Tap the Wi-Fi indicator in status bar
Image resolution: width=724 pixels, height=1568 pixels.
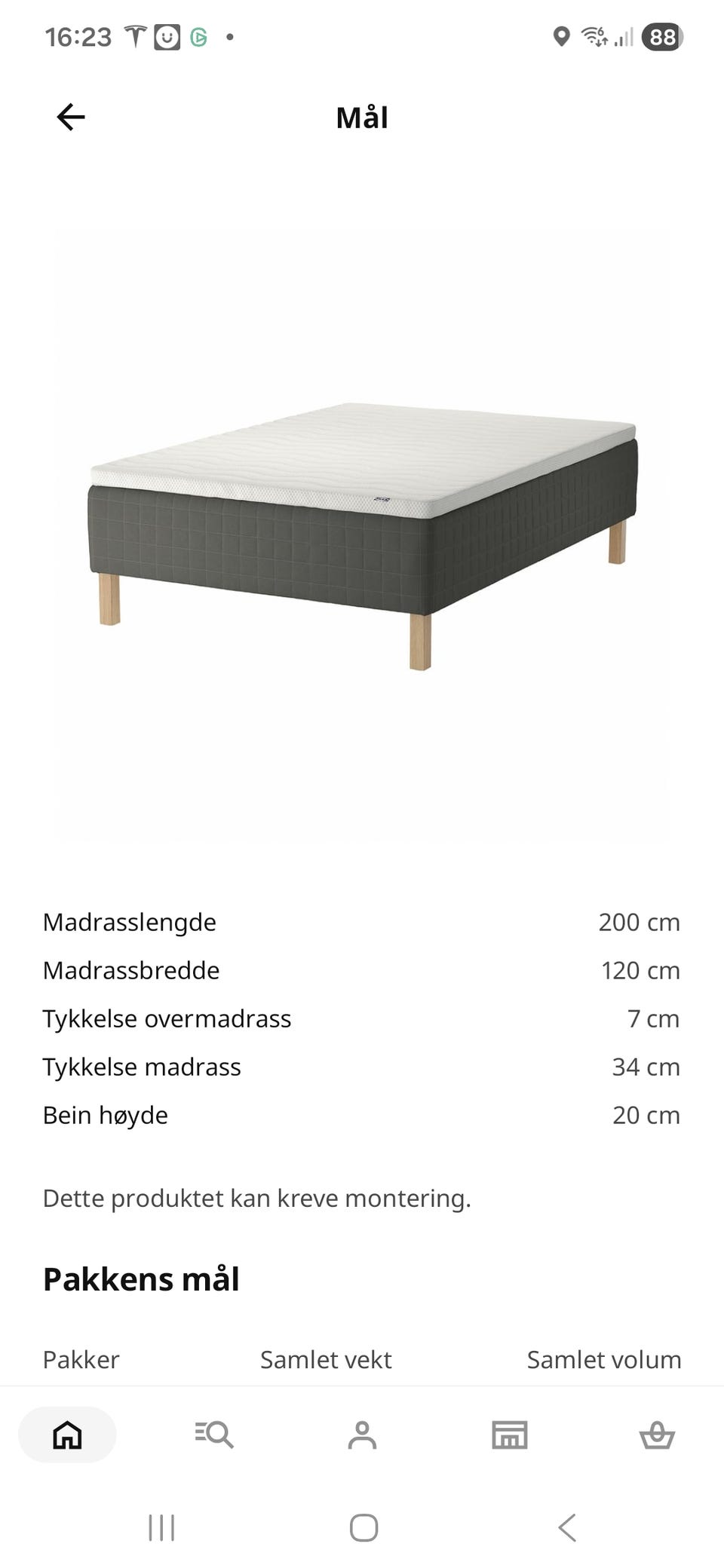593,36
